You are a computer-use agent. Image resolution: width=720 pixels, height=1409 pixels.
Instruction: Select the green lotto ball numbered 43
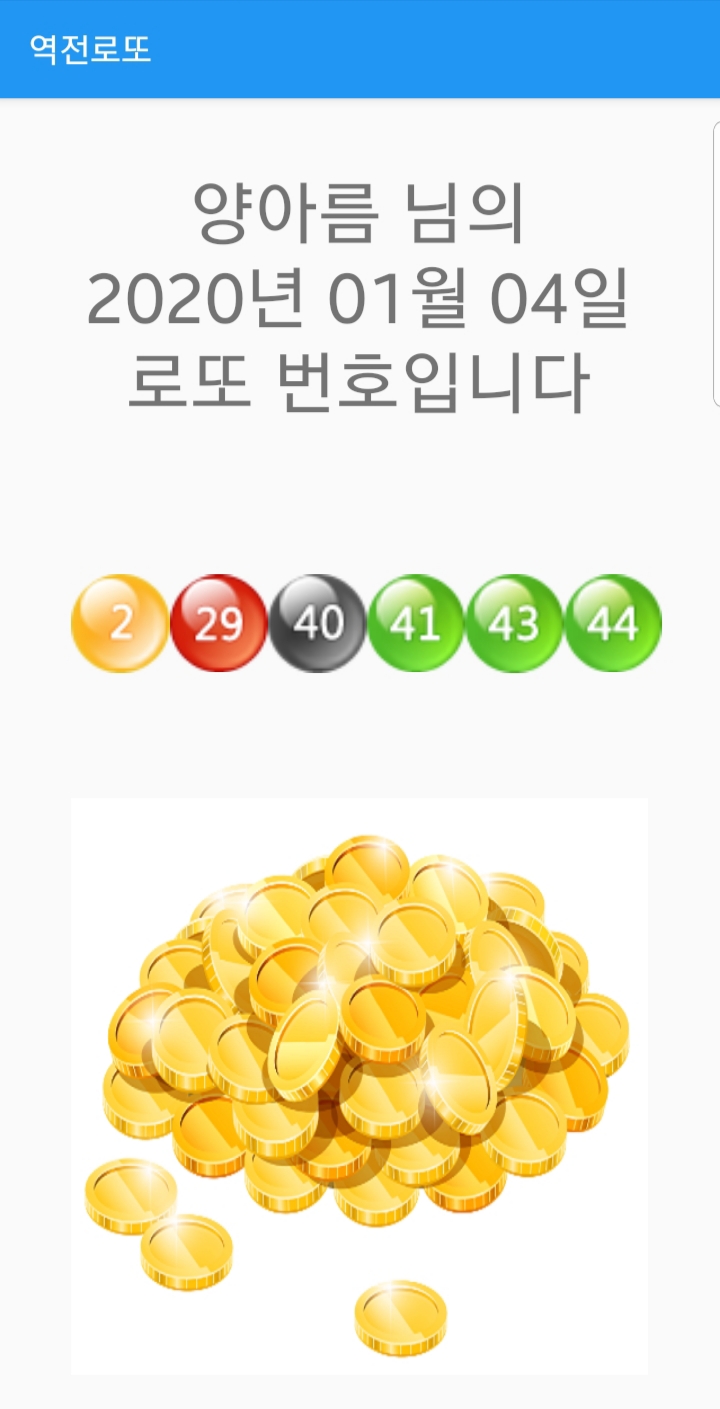coord(513,623)
